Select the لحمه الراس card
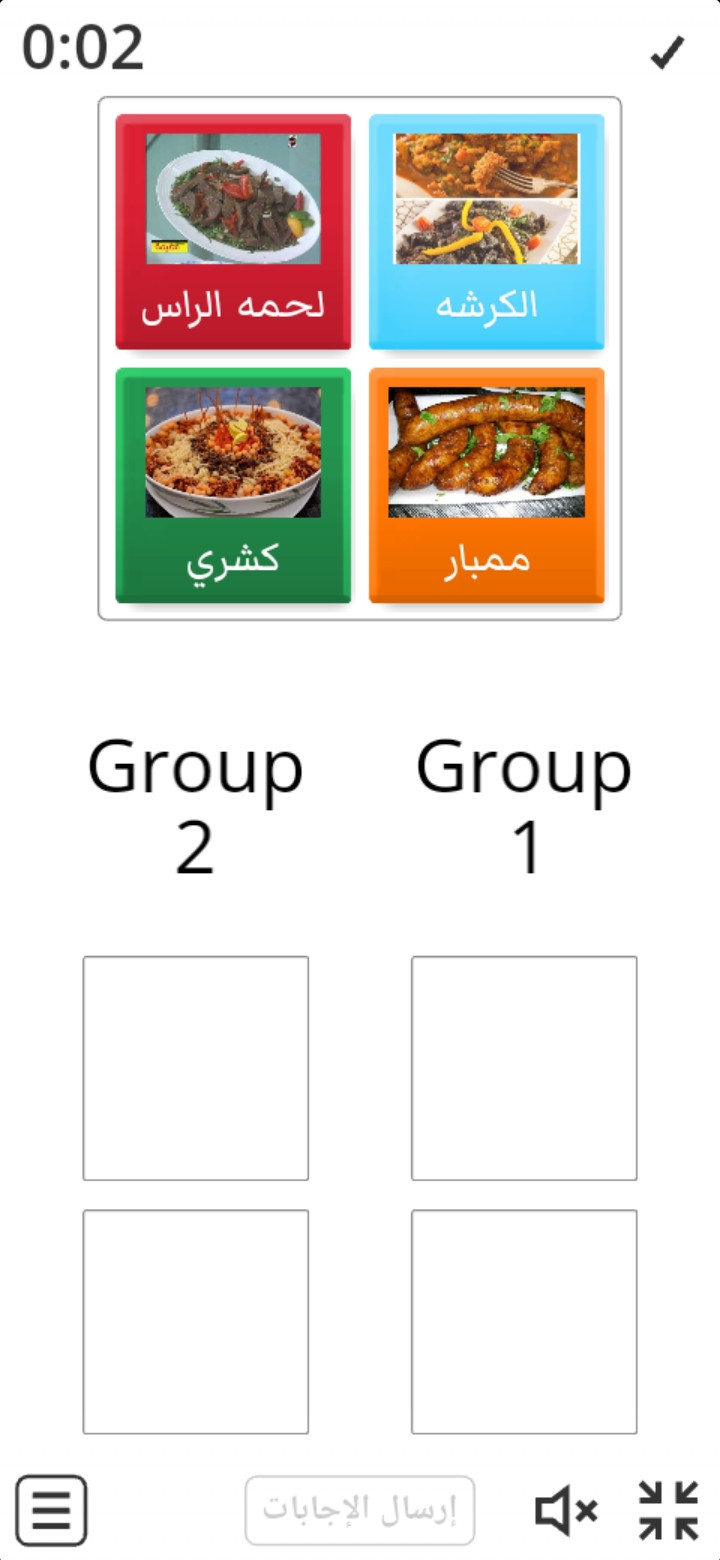The height and width of the screenshot is (1560, 720). (x=233, y=232)
